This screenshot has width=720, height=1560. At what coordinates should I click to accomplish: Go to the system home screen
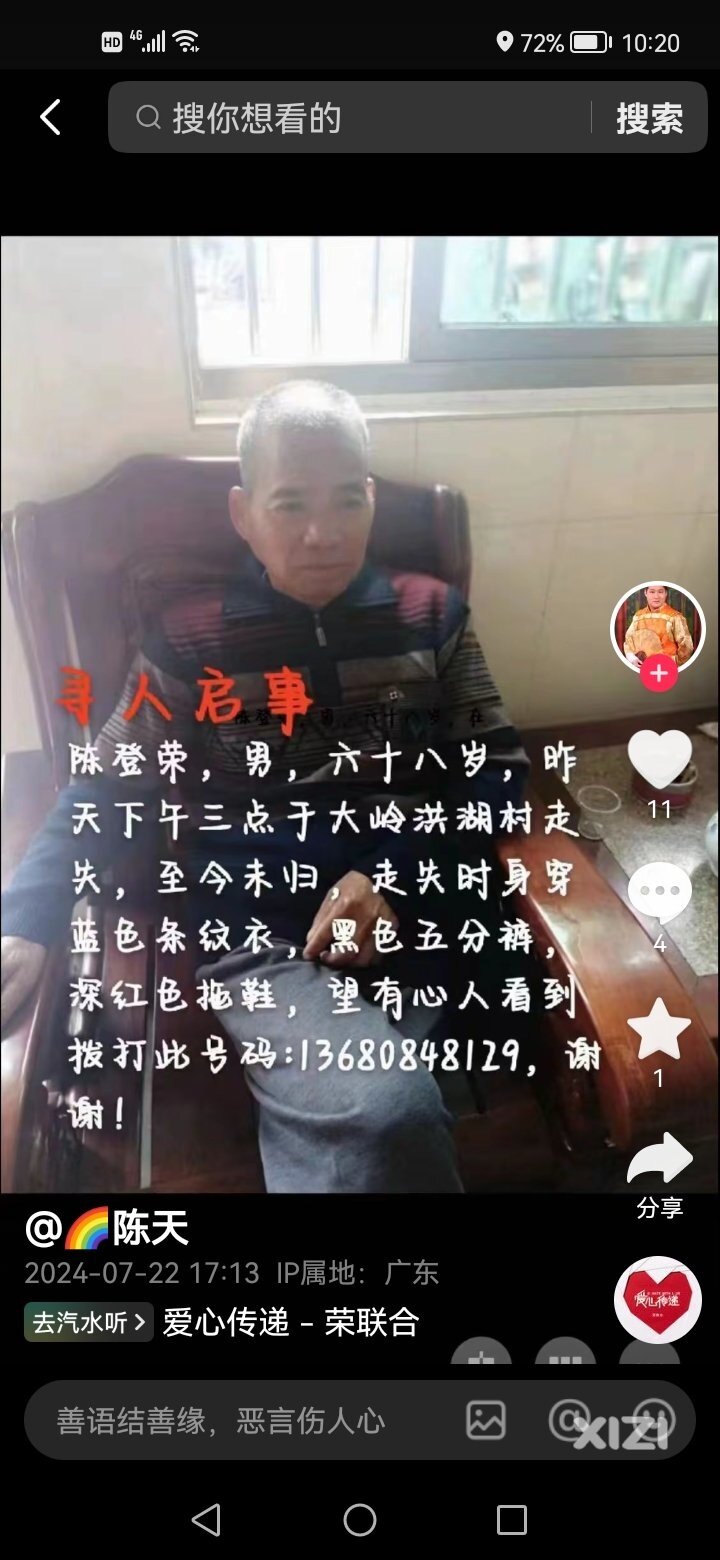tap(360, 1520)
